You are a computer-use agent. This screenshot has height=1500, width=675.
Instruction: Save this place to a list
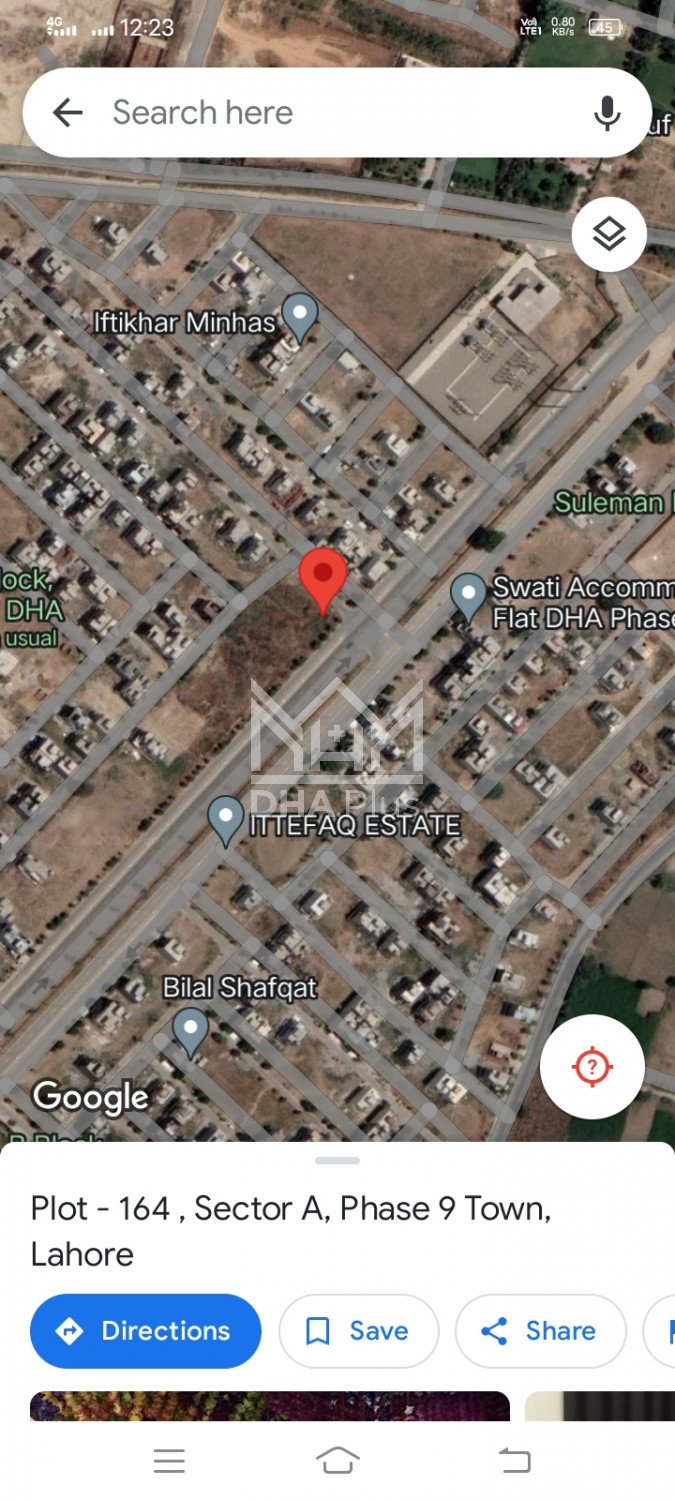(358, 1331)
